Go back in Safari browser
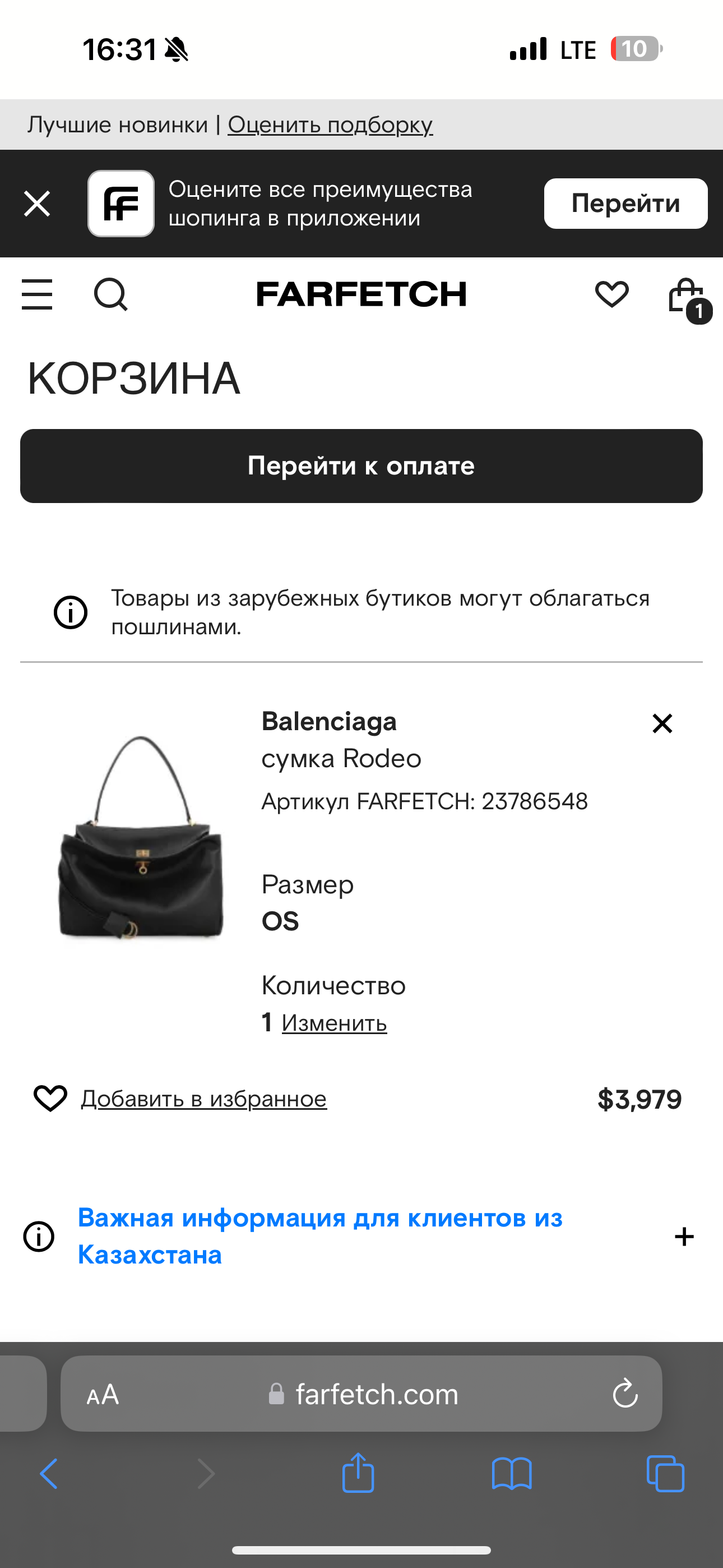 click(49, 1474)
